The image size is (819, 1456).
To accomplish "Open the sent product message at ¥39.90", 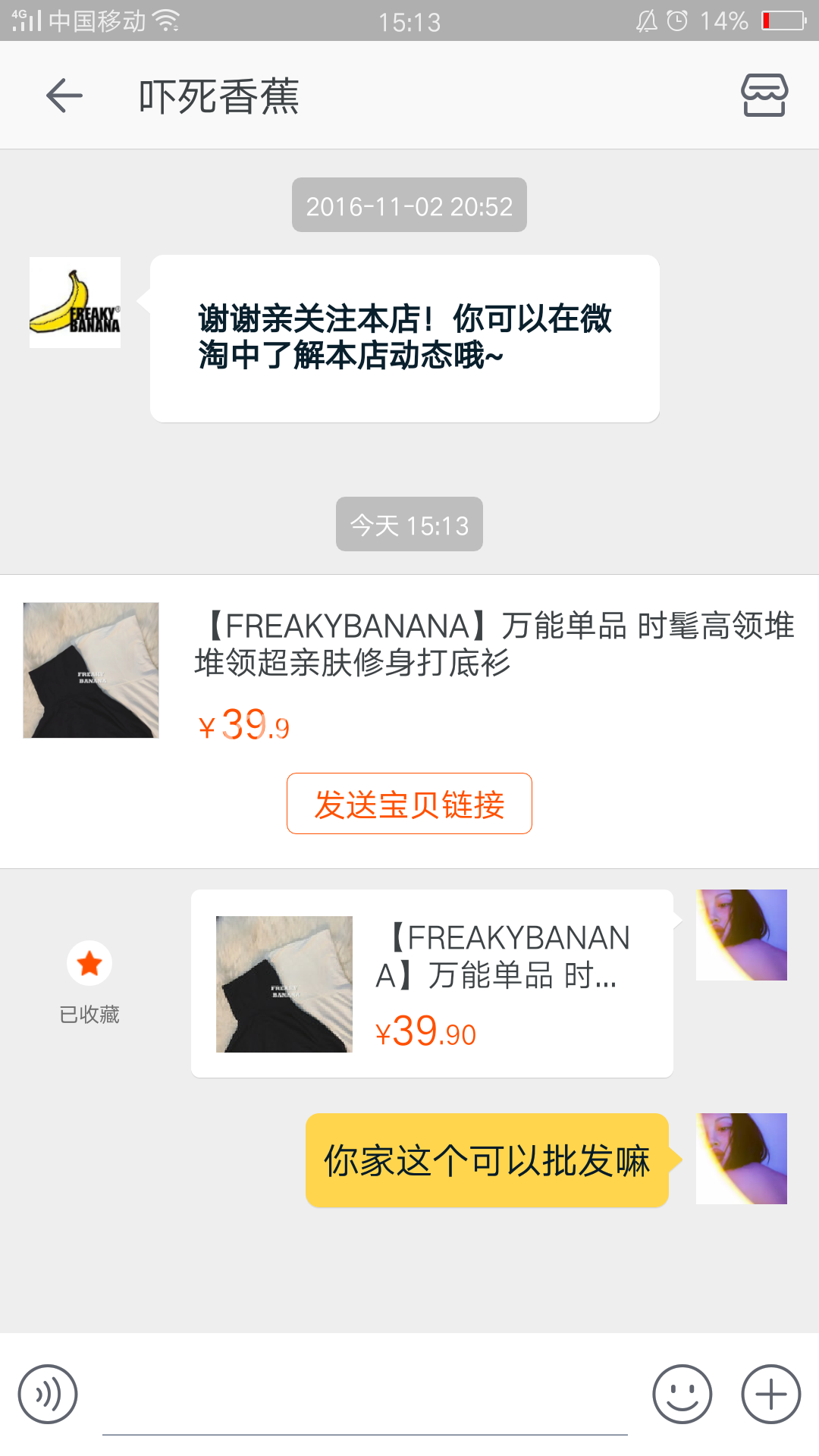I will pos(432,984).
